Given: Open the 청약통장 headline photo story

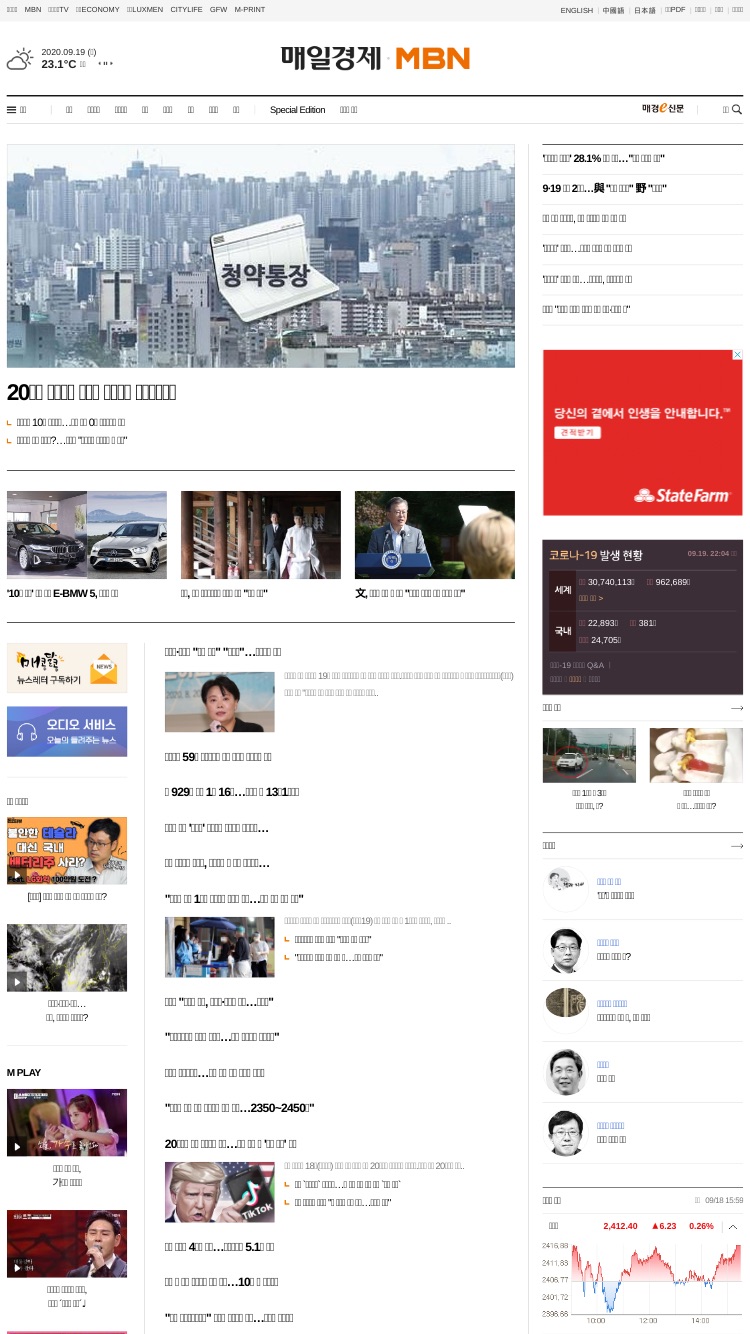Looking at the screenshot, I should point(261,256).
